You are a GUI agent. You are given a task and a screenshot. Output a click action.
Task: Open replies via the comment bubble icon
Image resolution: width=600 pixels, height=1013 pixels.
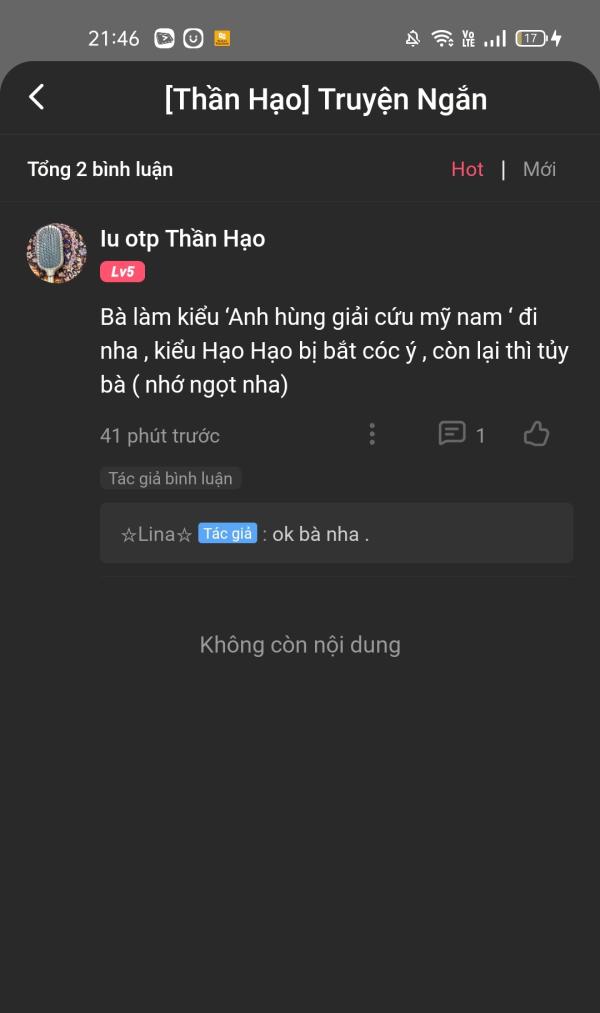coord(452,433)
